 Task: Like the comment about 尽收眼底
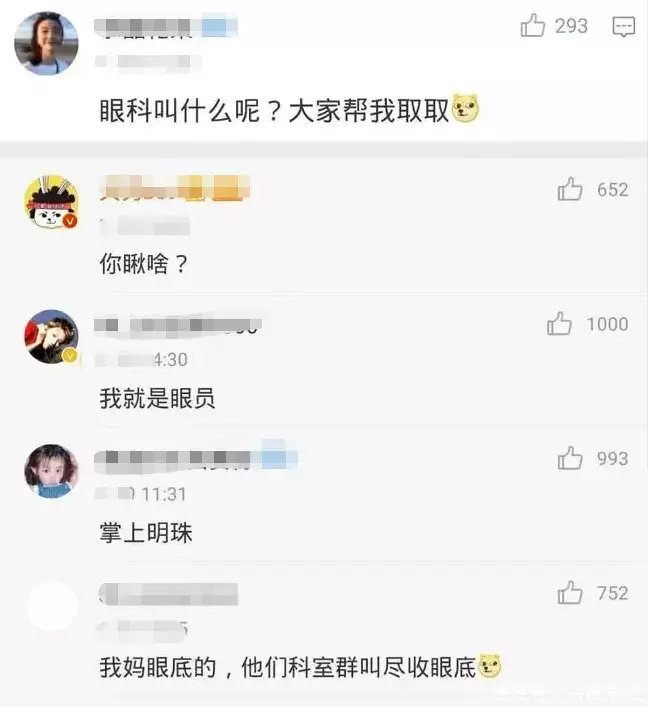click(x=571, y=593)
